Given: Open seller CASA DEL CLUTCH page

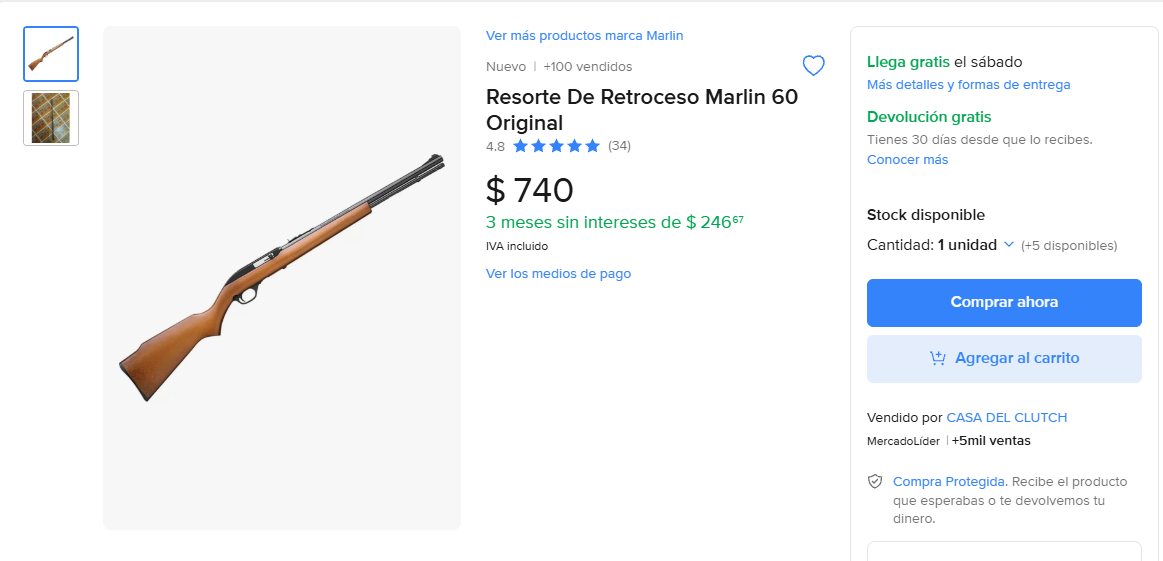Looking at the screenshot, I should point(1006,417).
